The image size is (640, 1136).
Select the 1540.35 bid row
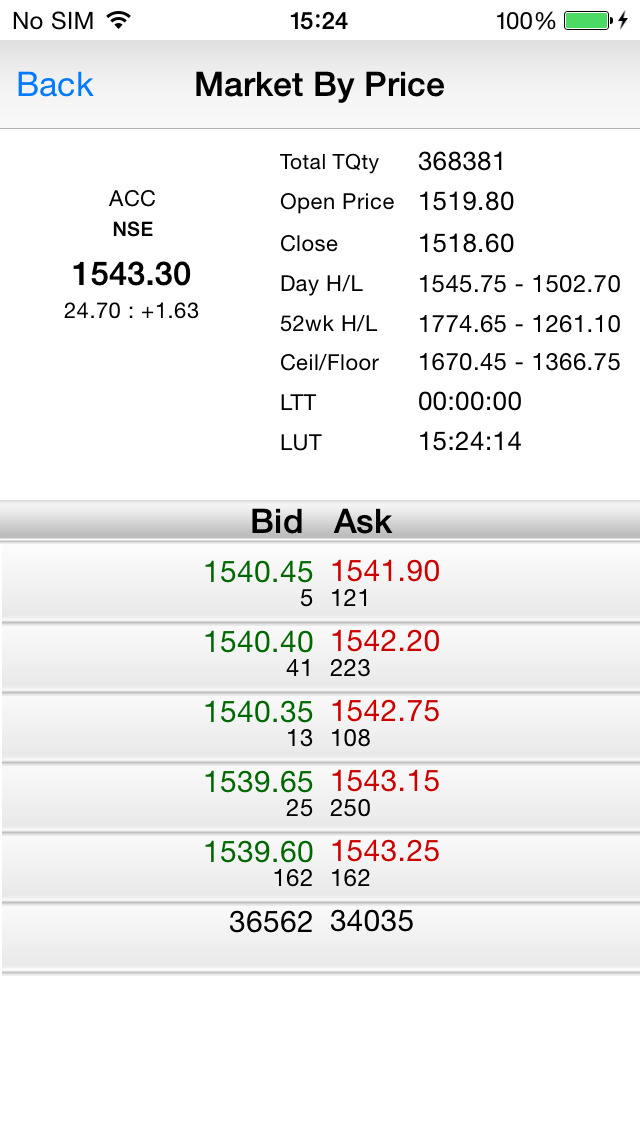click(320, 726)
